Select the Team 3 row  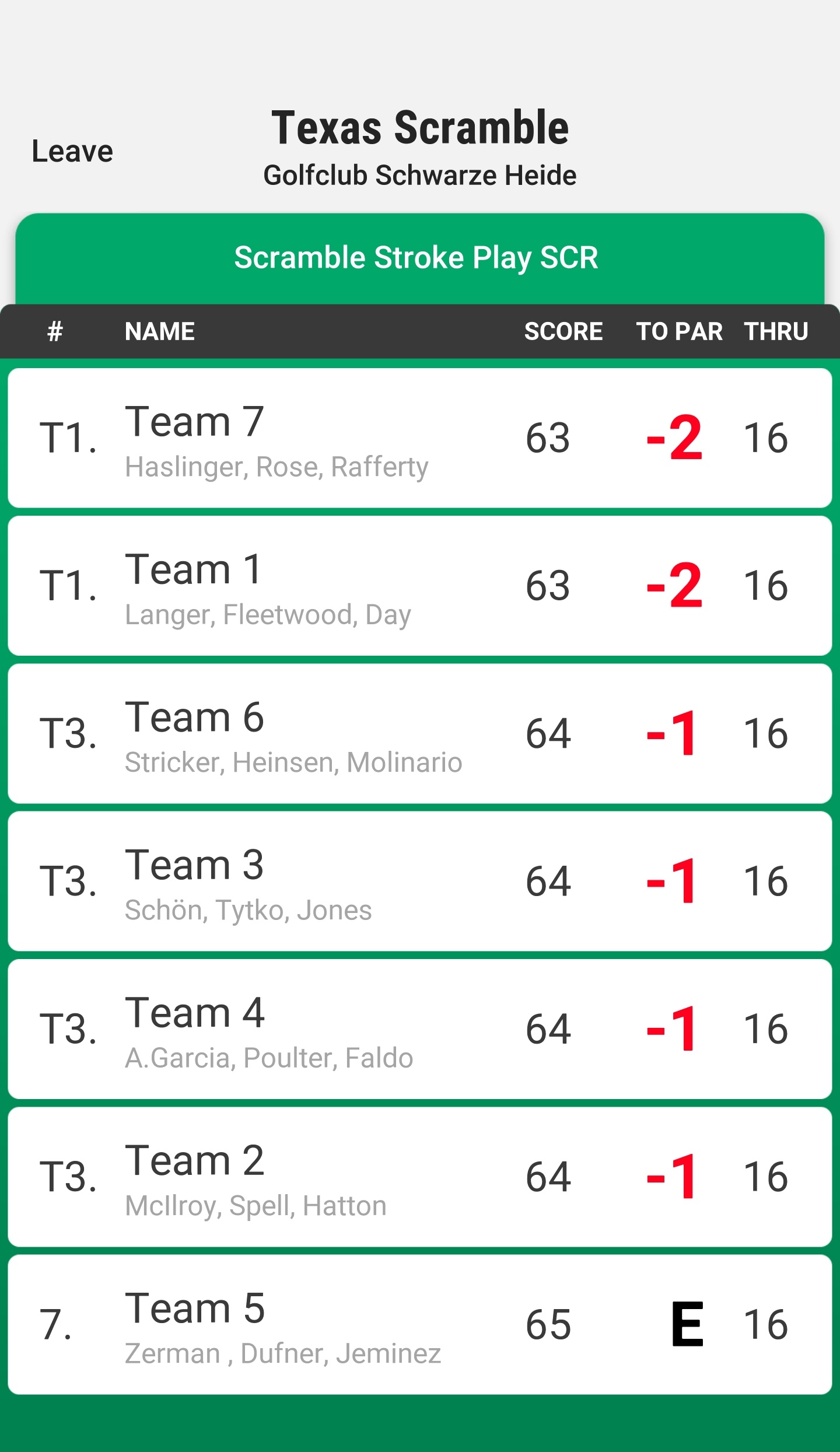(x=419, y=881)
